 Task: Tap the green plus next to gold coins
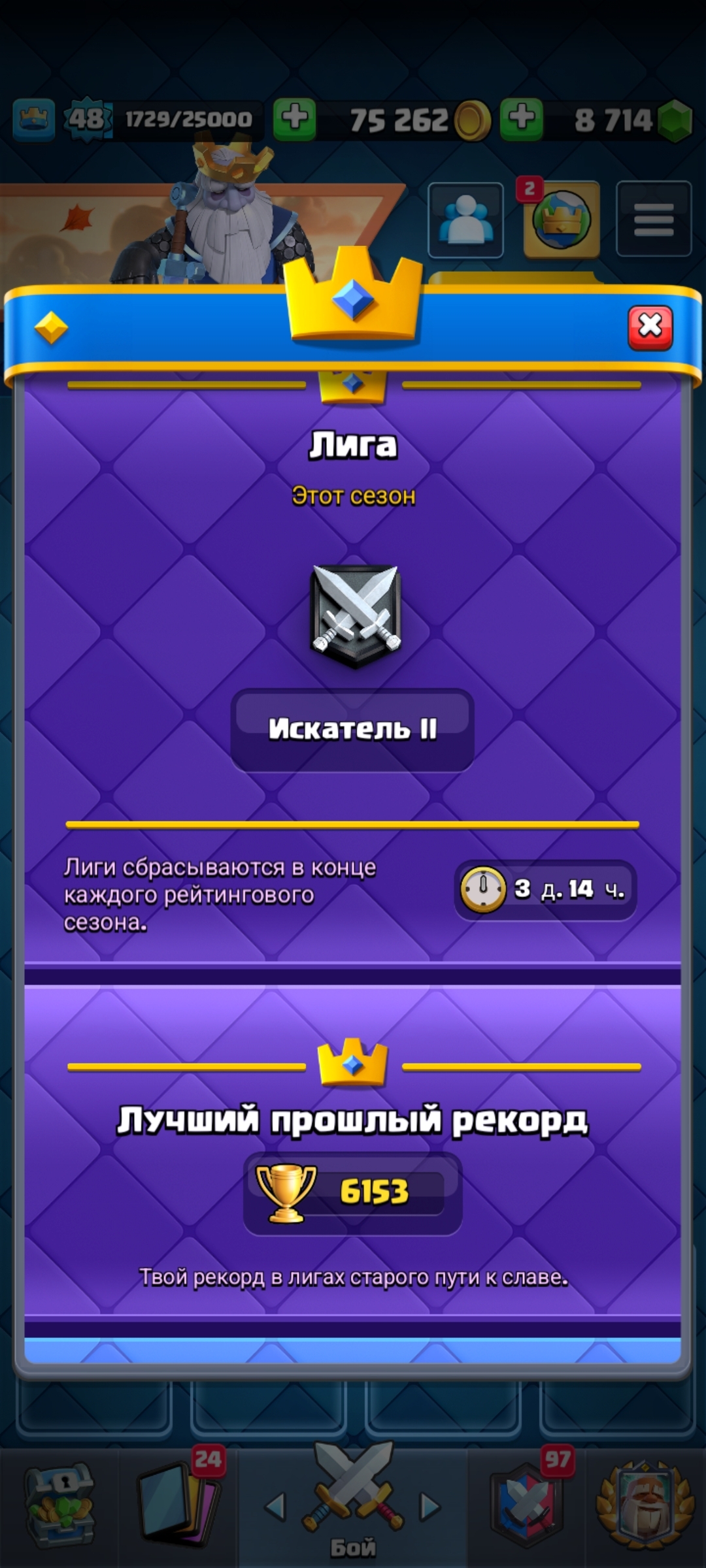[x=294, y=119]
